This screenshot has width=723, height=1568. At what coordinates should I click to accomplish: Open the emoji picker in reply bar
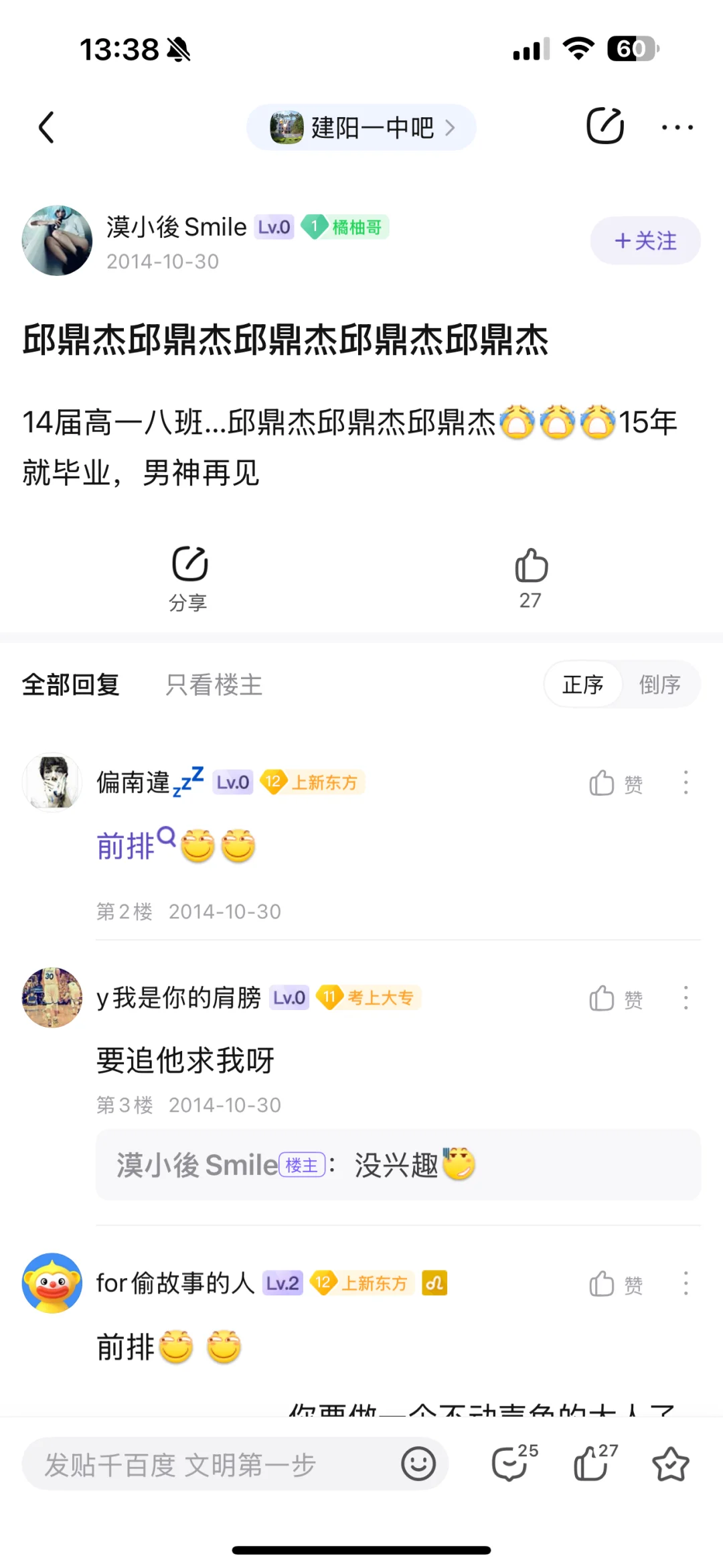[418, 1464]
